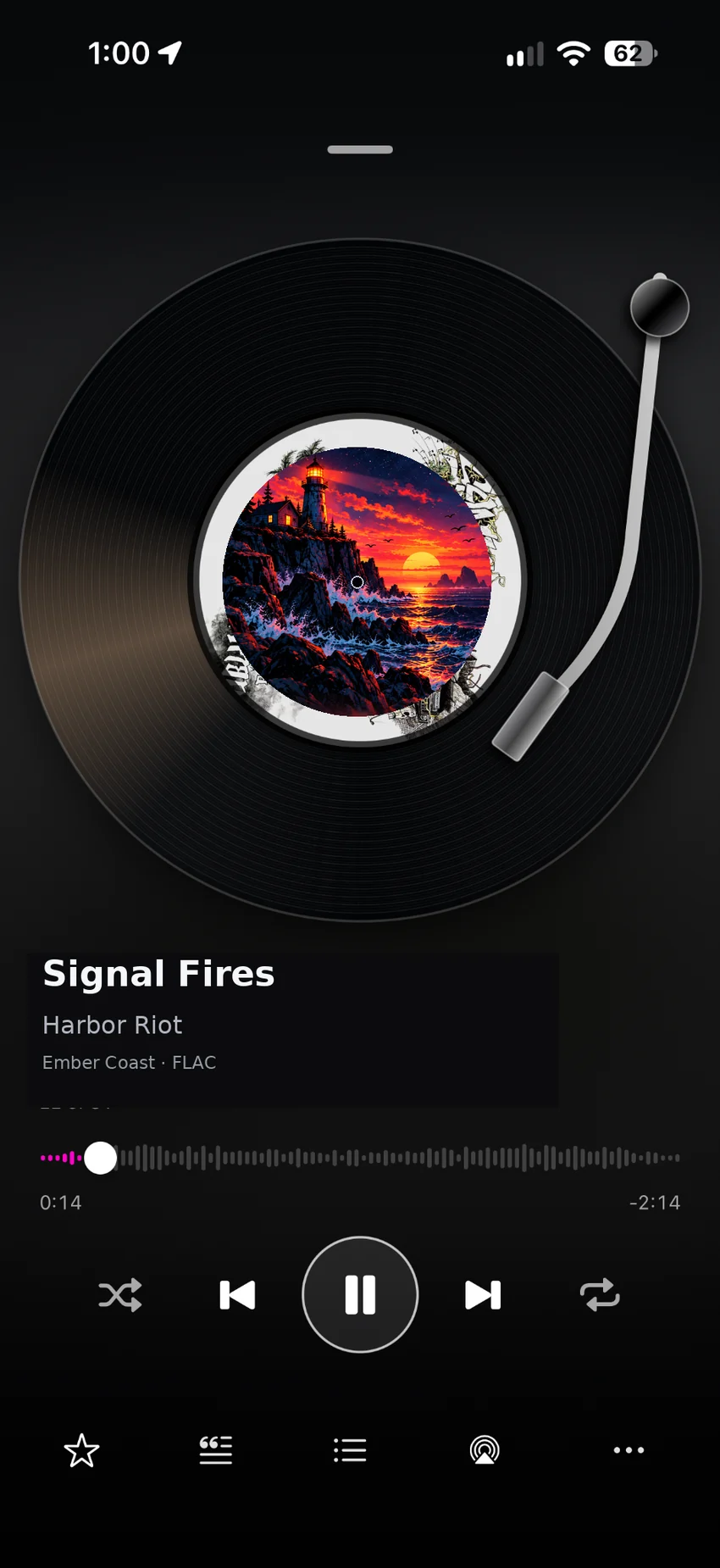720x1568 pixels.
Task: Open the play queue list
Action: click(350, 1450)
